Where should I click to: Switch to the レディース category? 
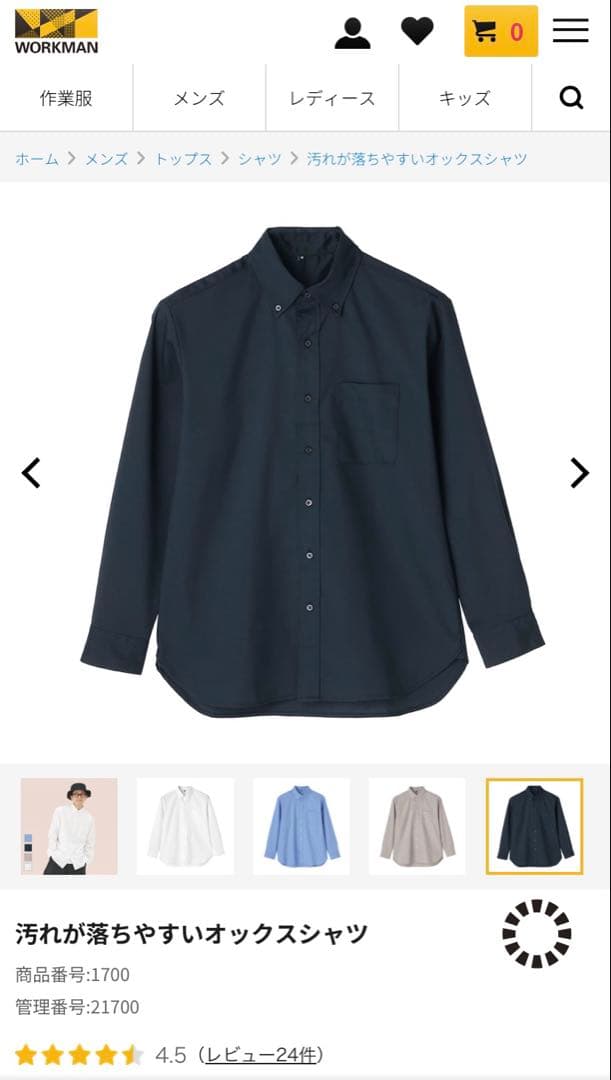332,98
